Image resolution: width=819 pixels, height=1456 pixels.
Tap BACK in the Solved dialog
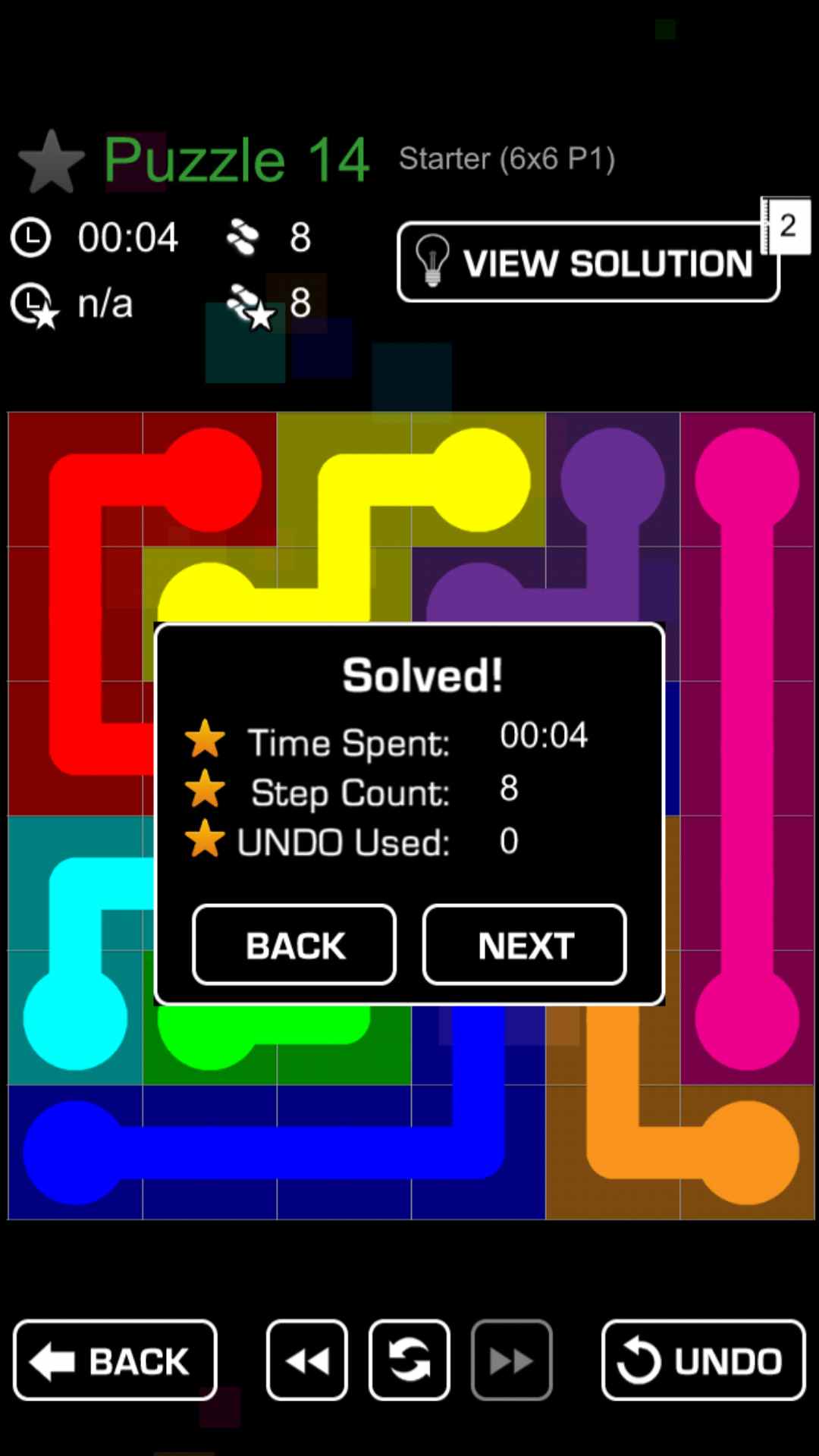(x=294, y=945)
